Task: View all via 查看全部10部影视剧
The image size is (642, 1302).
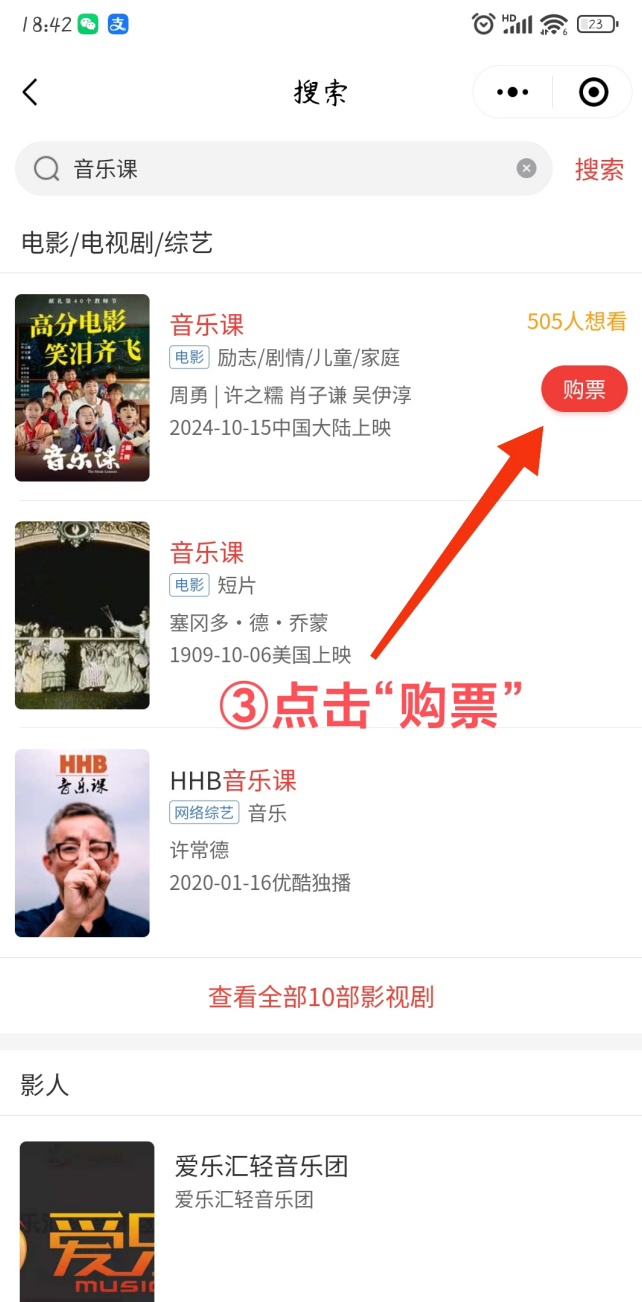Action: point(321,996)
